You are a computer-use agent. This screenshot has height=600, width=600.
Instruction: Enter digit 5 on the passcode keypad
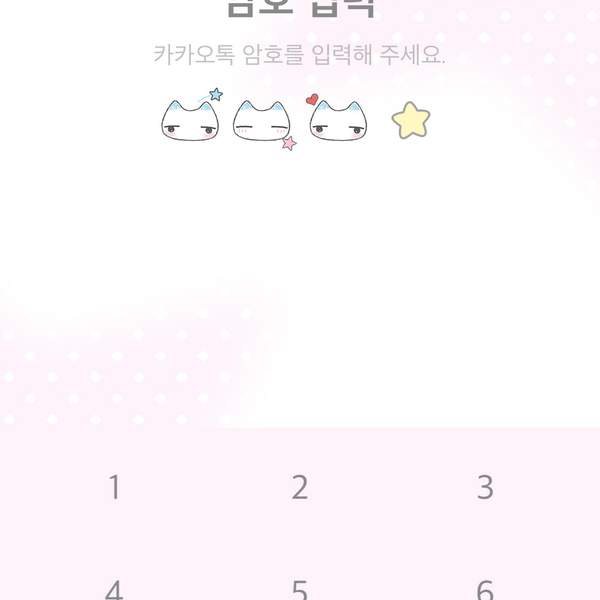pos(300,590)
